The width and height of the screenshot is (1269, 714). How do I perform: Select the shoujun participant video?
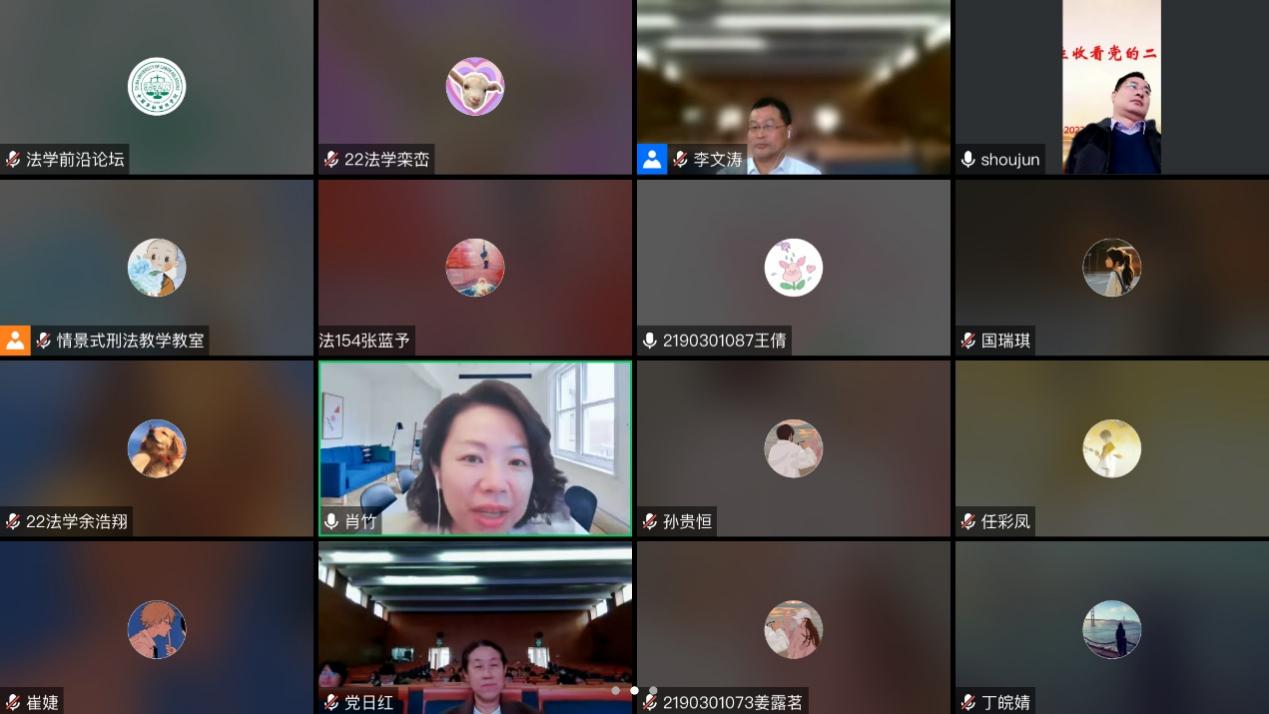pos(1111,87)
